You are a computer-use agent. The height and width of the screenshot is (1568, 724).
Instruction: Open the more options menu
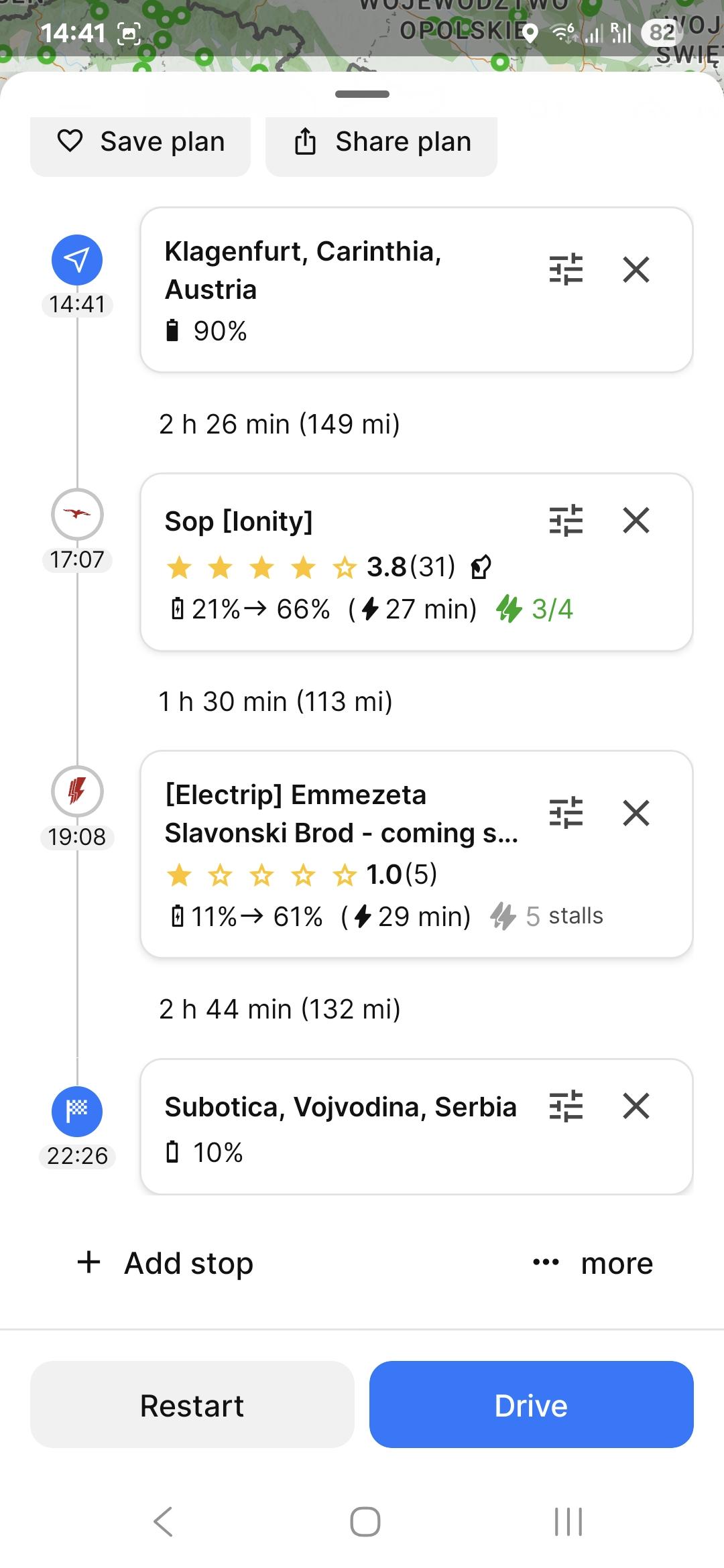593,1263
